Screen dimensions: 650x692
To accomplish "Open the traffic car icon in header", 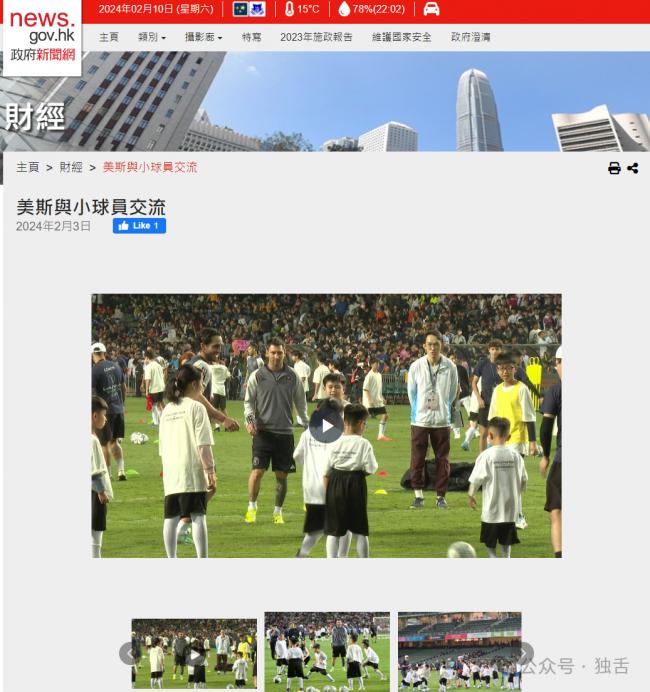I will 431,9.
